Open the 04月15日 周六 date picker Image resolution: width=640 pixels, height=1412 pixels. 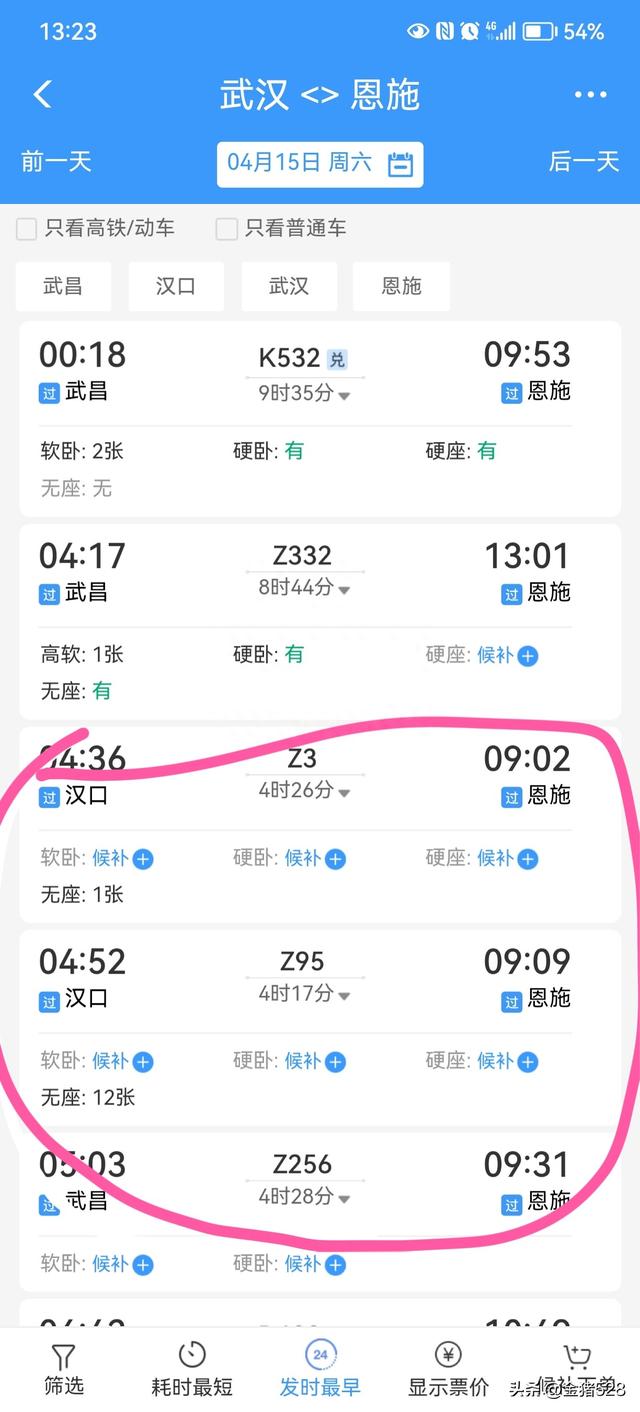(320, 164)
